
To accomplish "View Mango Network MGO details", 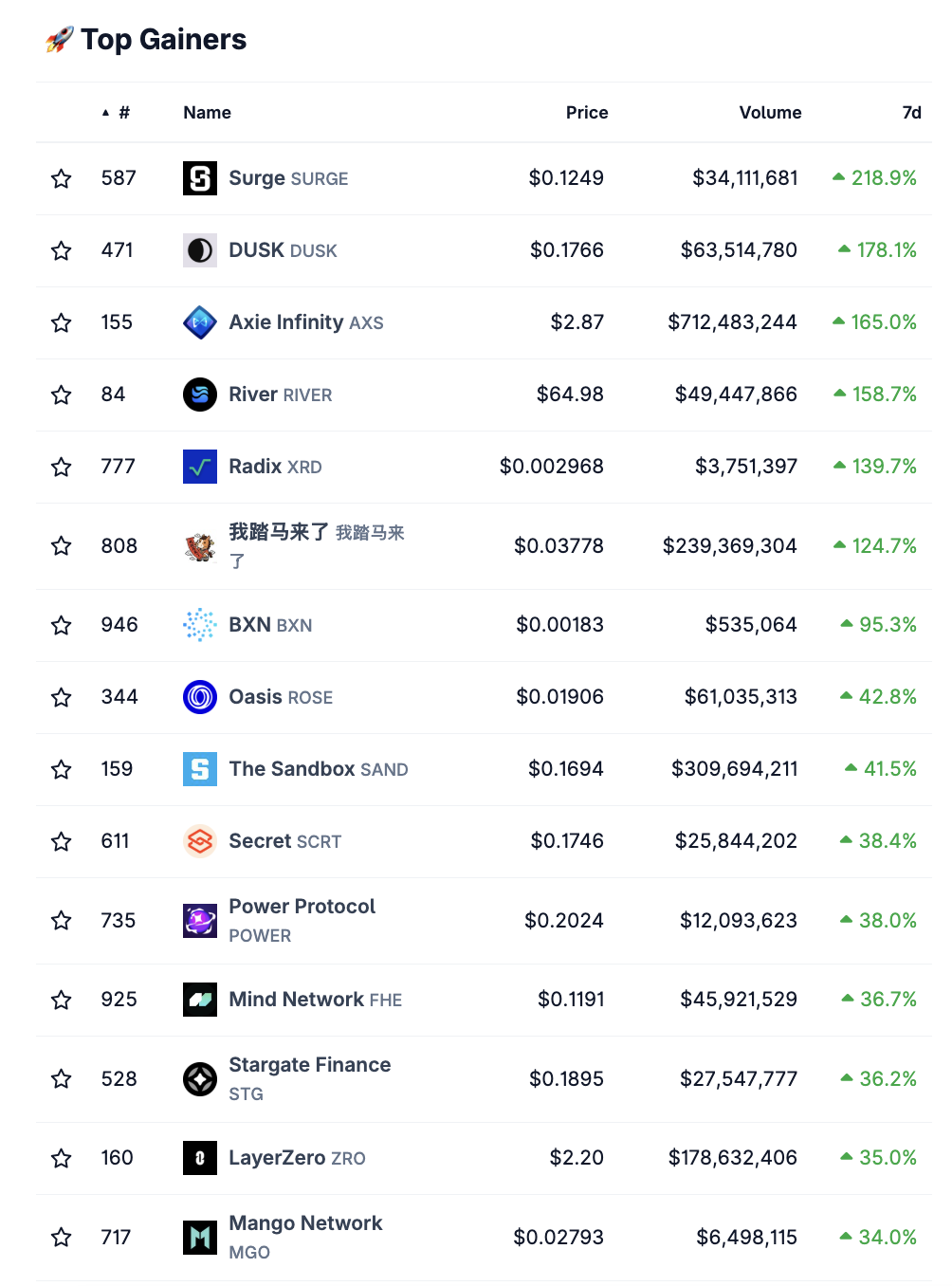I will pos(305,1224).
